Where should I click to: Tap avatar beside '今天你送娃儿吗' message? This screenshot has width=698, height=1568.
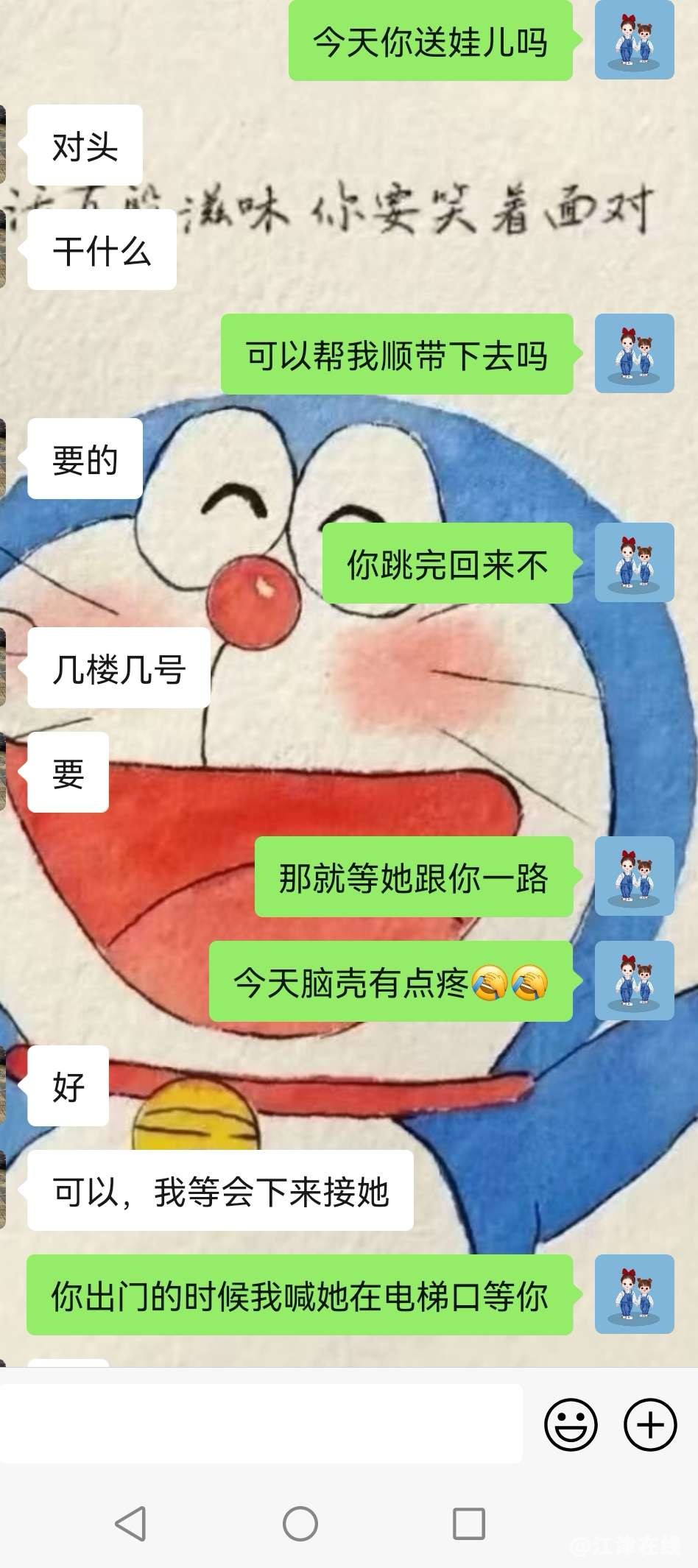click(x=634, y=40)
